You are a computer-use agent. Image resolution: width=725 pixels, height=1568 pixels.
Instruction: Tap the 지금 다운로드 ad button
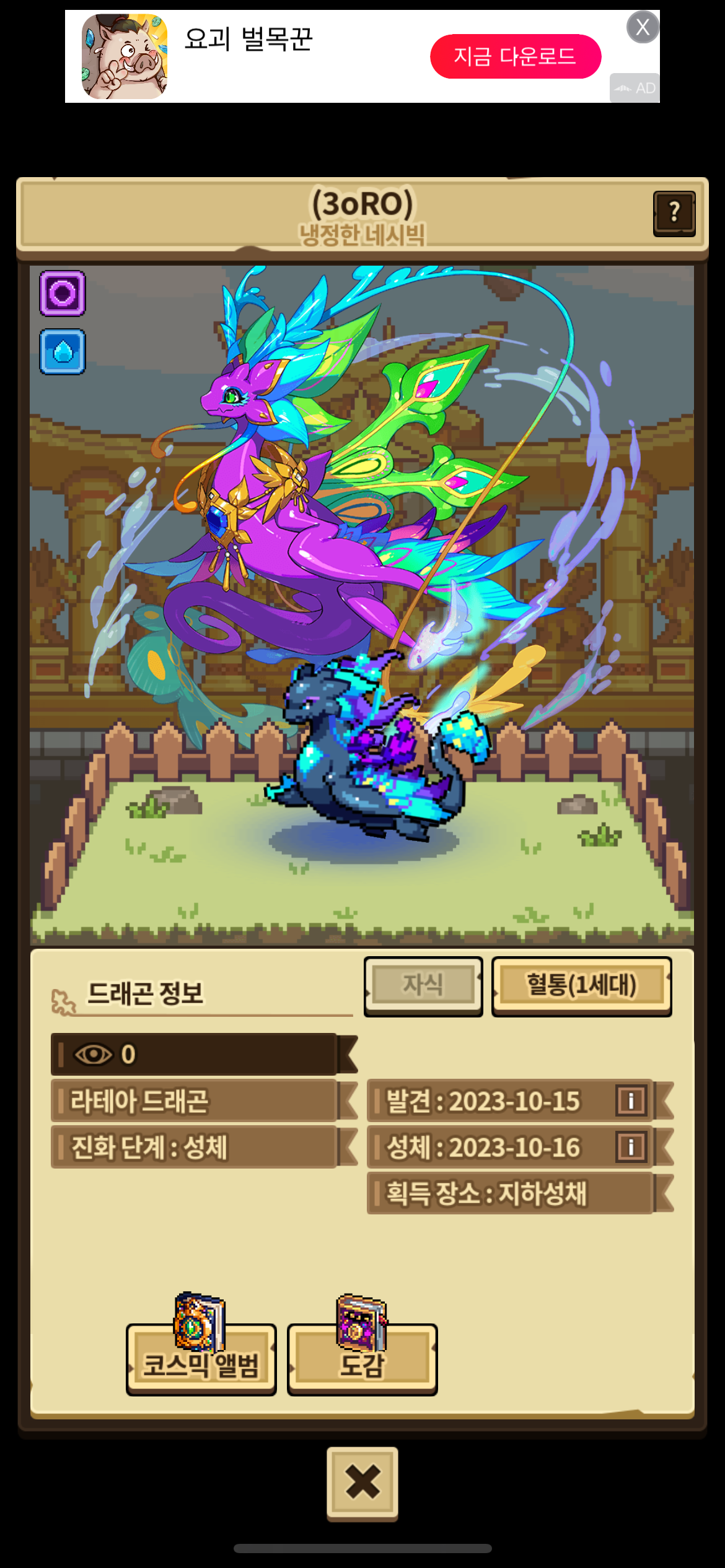click(516, 56)
